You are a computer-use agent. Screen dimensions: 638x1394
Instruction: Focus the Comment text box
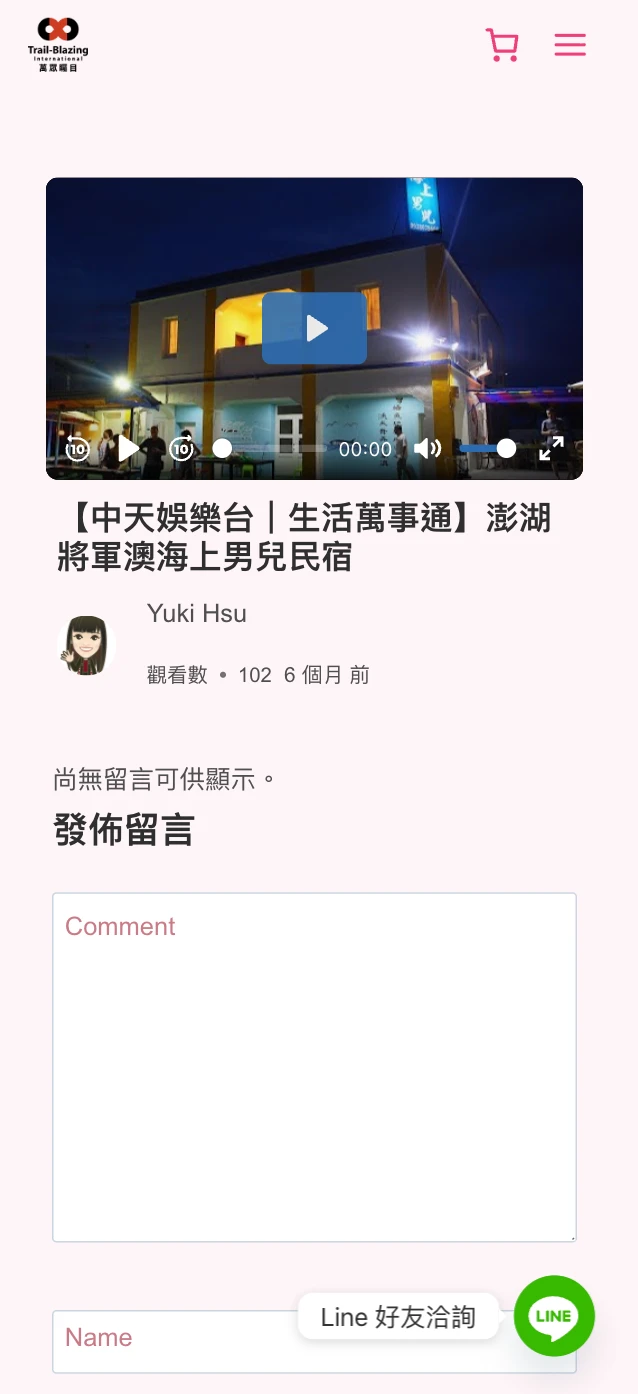click(314, 1067)
